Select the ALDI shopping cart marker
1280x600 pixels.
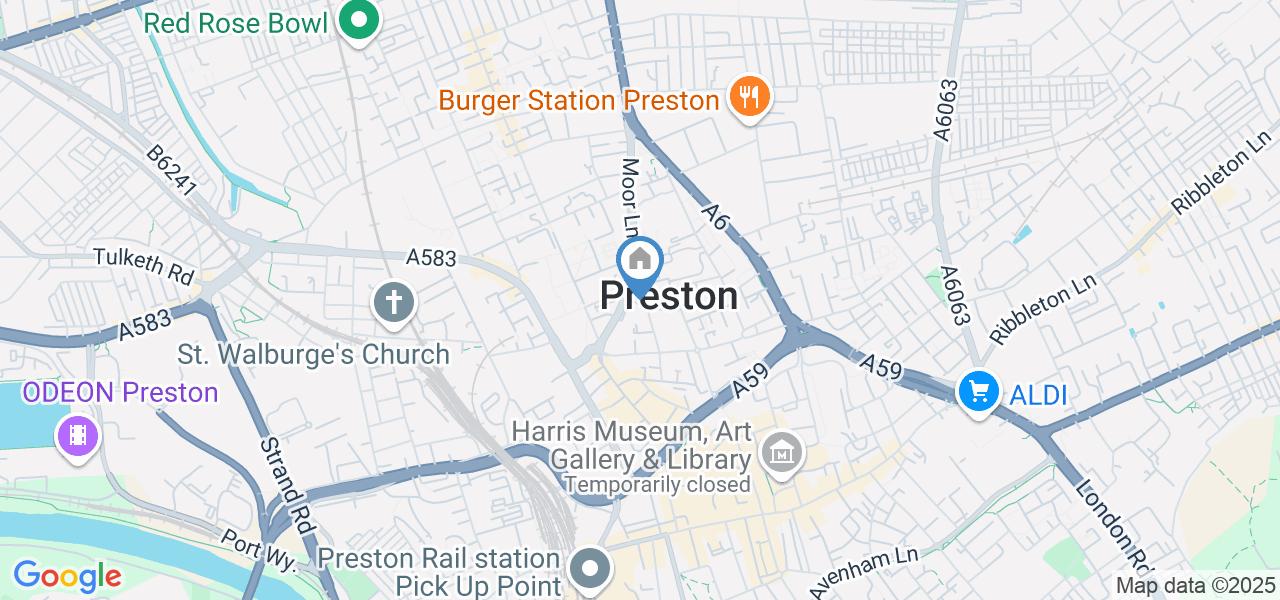click(x=978, y=391)
